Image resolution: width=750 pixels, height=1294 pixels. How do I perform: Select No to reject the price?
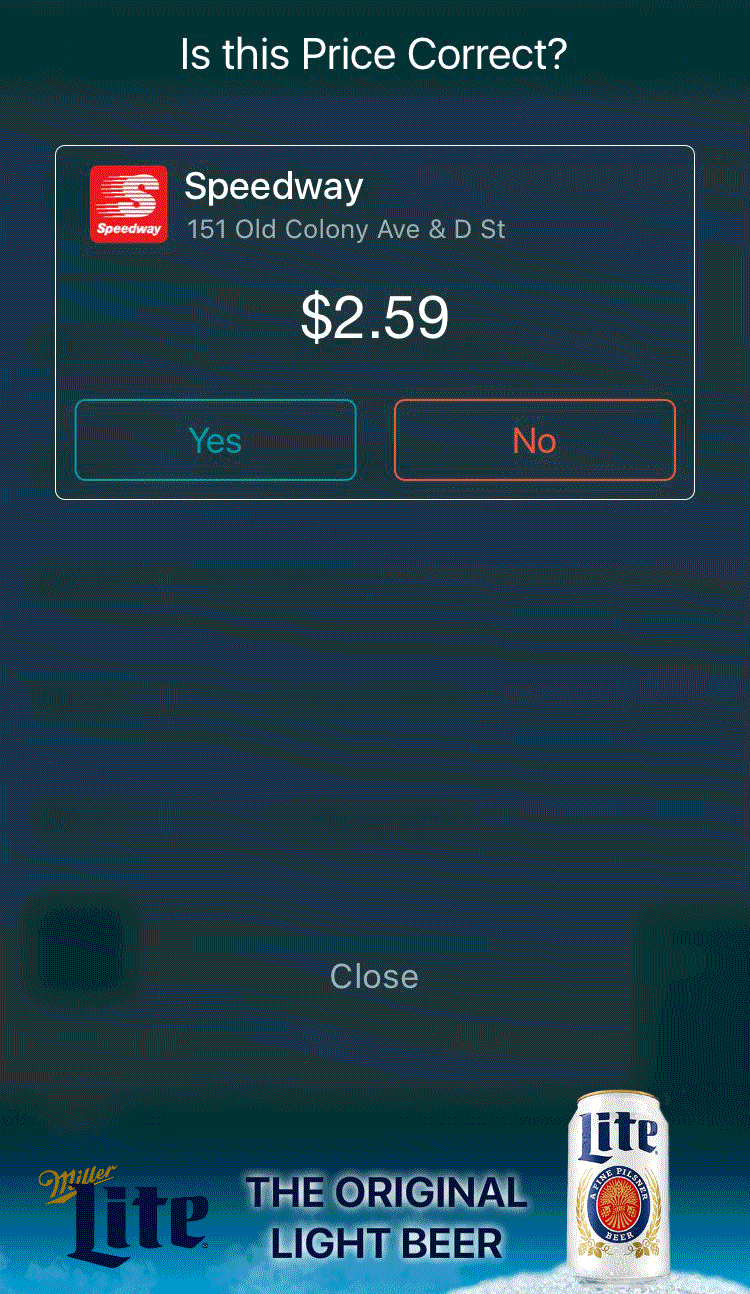[x=534, y=440]
